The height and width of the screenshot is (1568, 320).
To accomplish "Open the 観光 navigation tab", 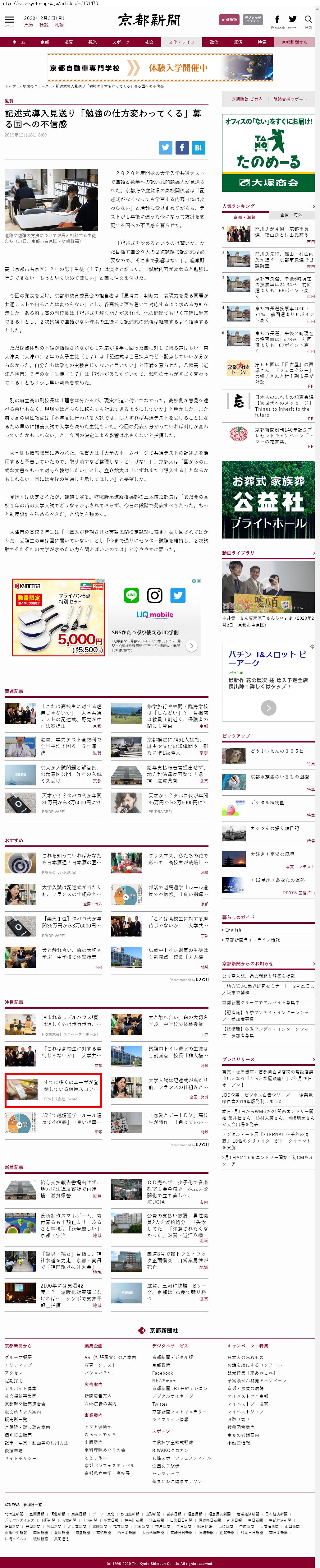I will 92,42.
